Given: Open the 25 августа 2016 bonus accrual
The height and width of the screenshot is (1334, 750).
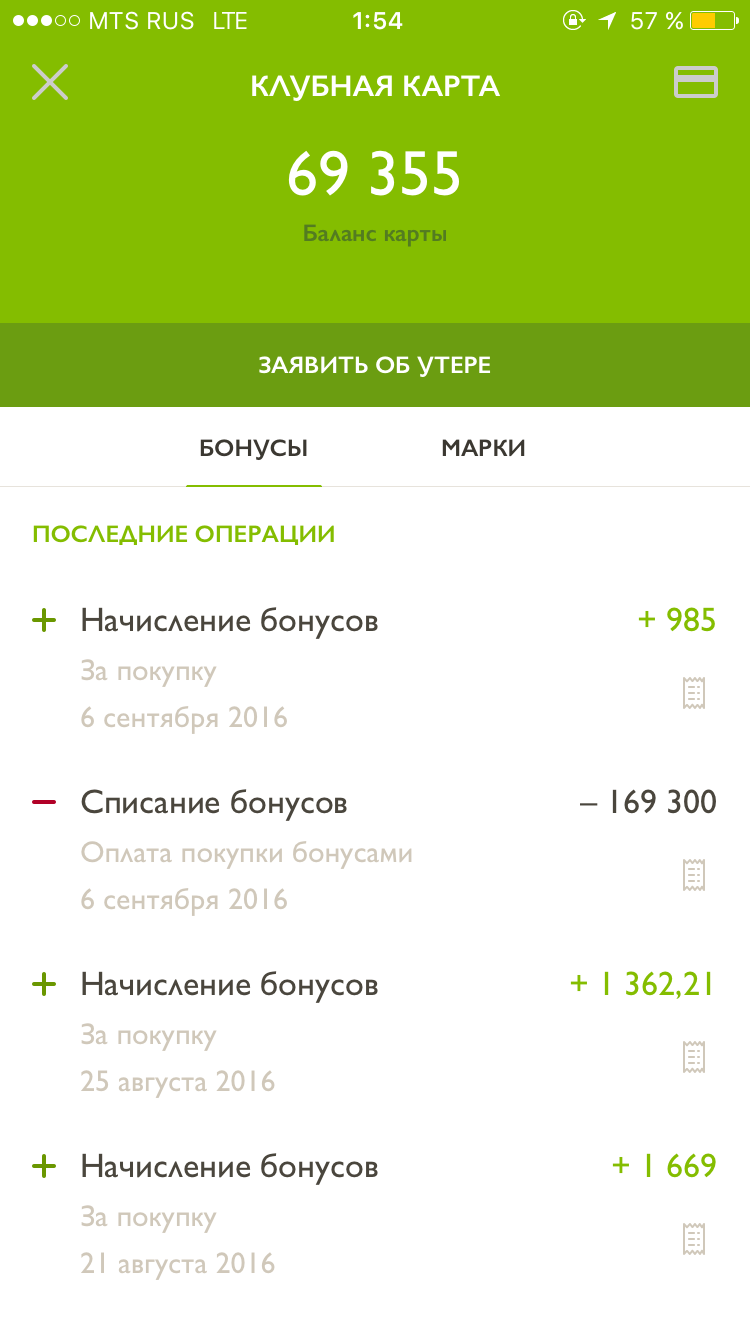Looking at the screenshot, I should click(x=375, y=1032).
